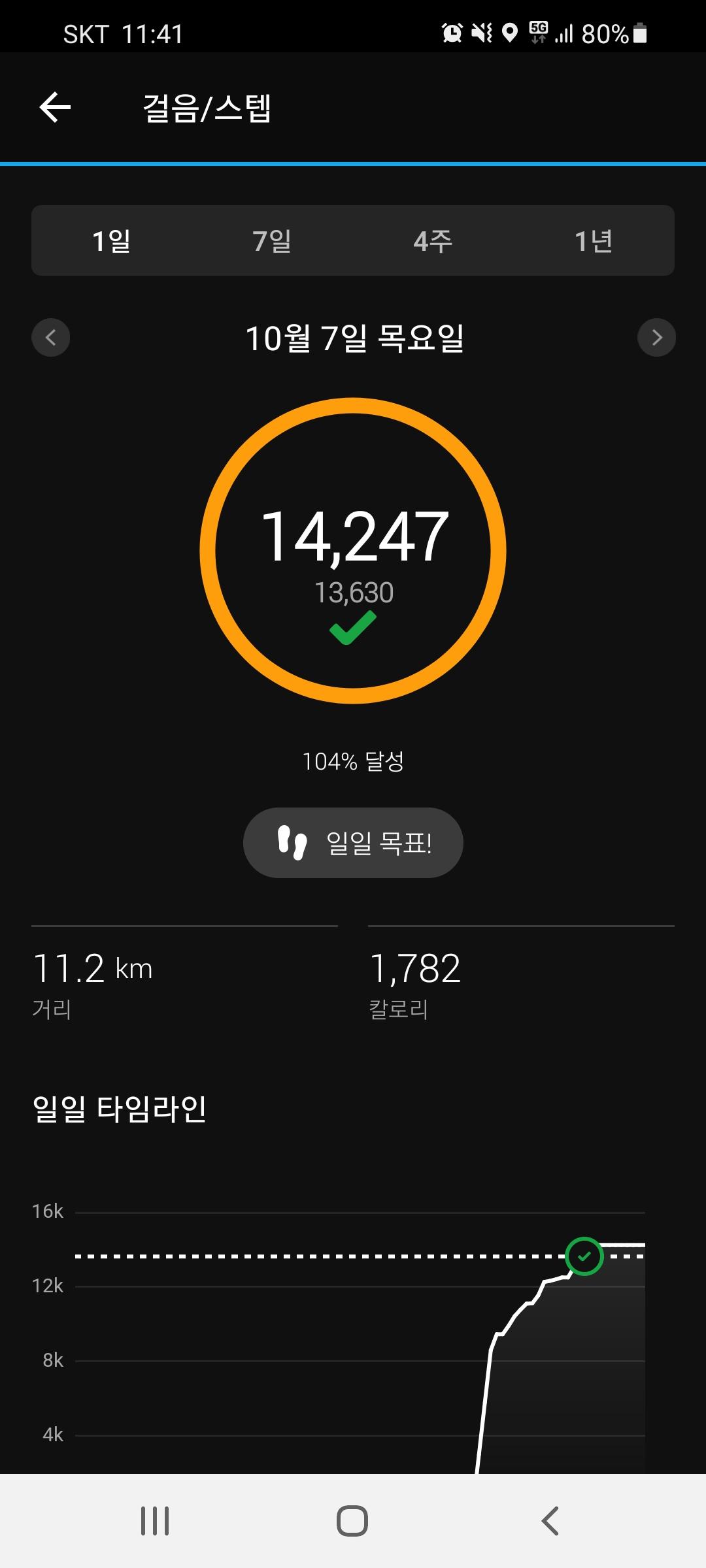The width and height of the screenshot is (706, 1568).
Task: Go back from the 걸음/스텝 screen
Action: pos(55,108)
